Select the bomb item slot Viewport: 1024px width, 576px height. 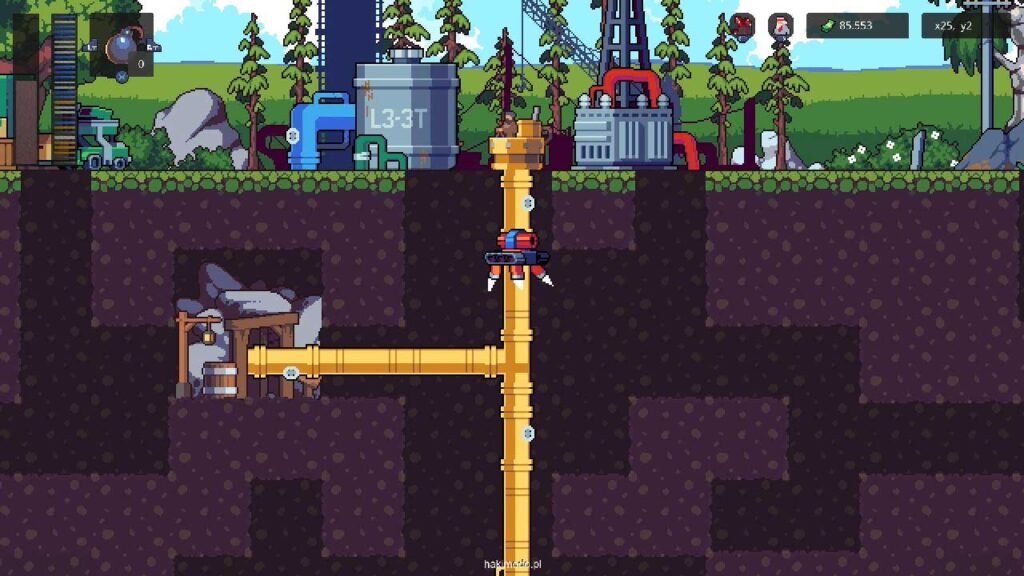point(122,46)
